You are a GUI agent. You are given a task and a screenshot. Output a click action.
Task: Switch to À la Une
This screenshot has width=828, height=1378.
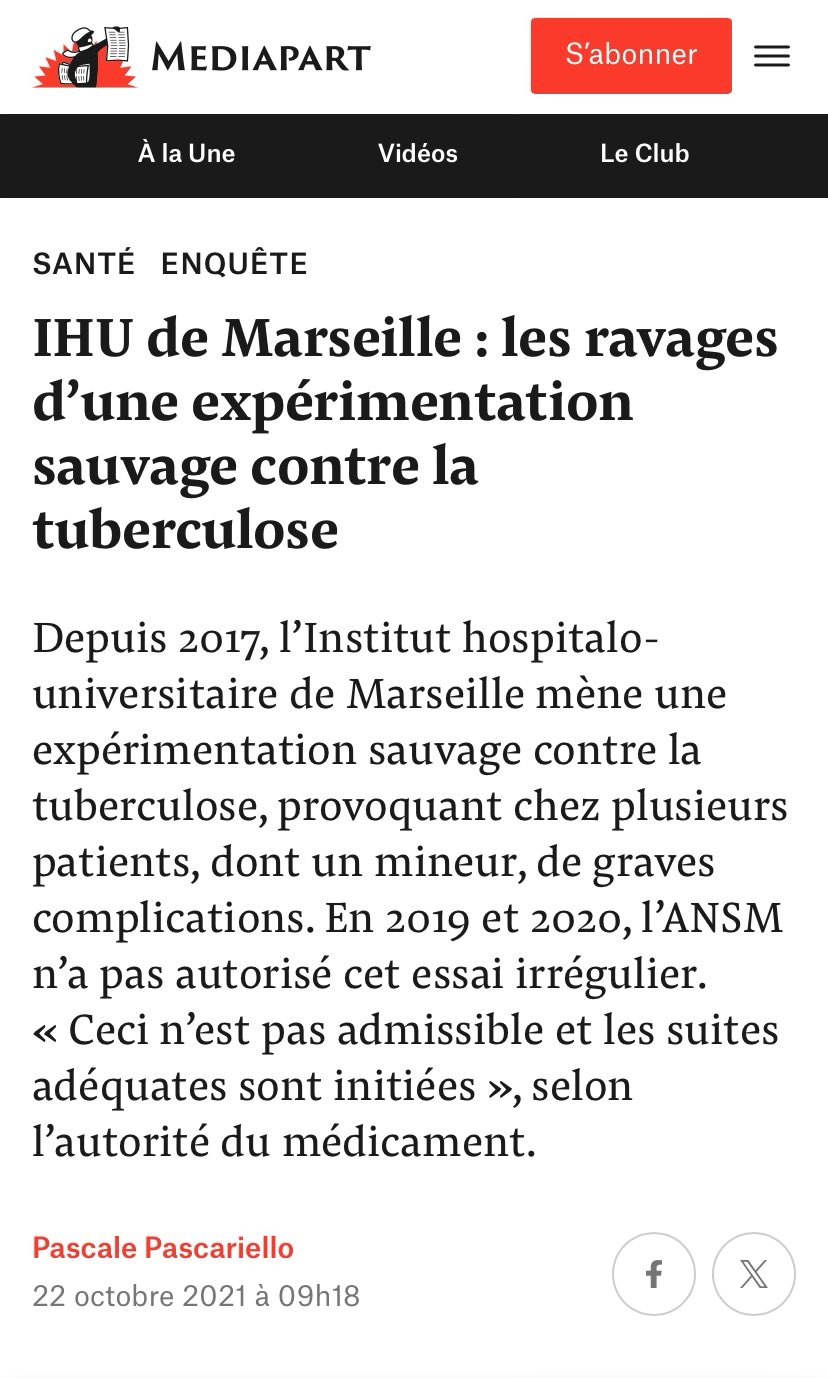[186, 154]
